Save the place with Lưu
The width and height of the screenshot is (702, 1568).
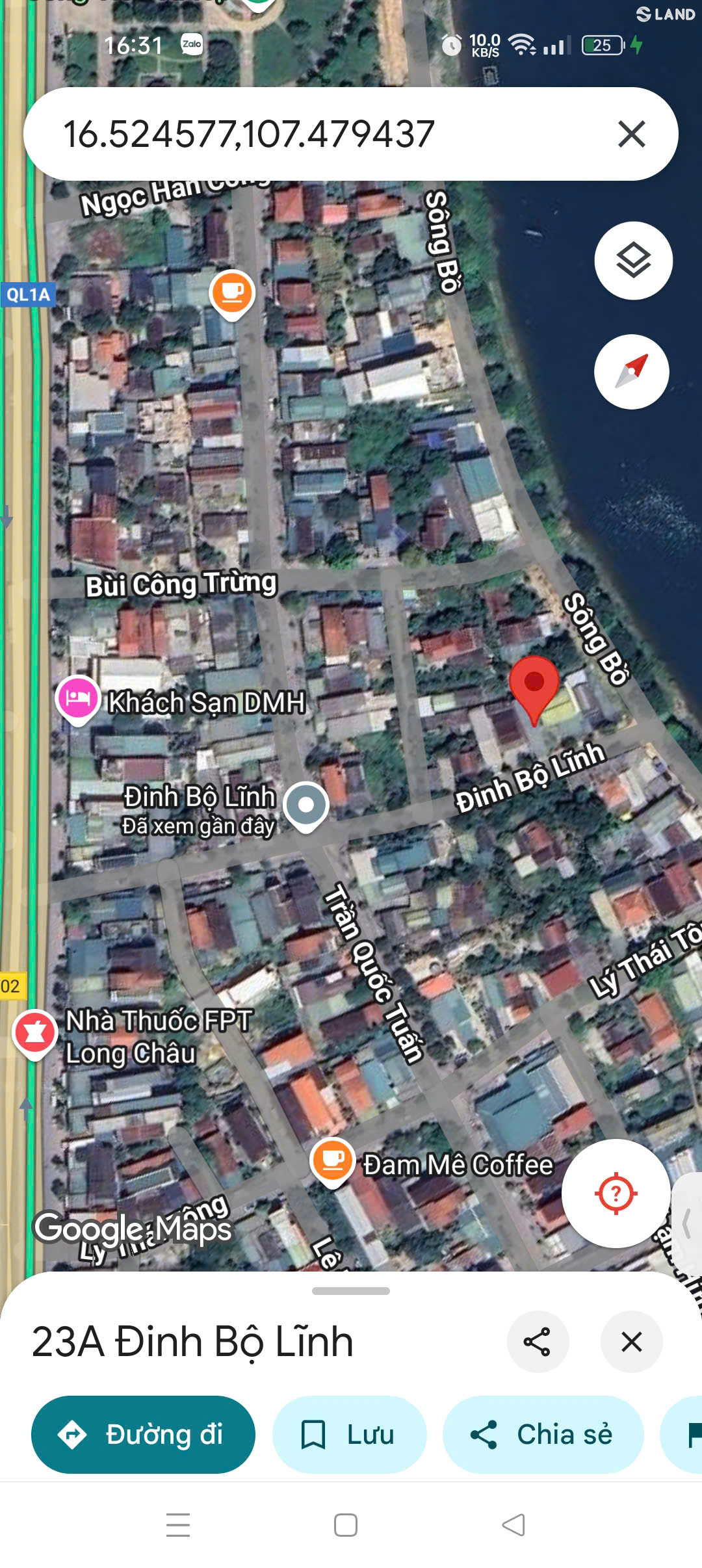coord(349,1435)
